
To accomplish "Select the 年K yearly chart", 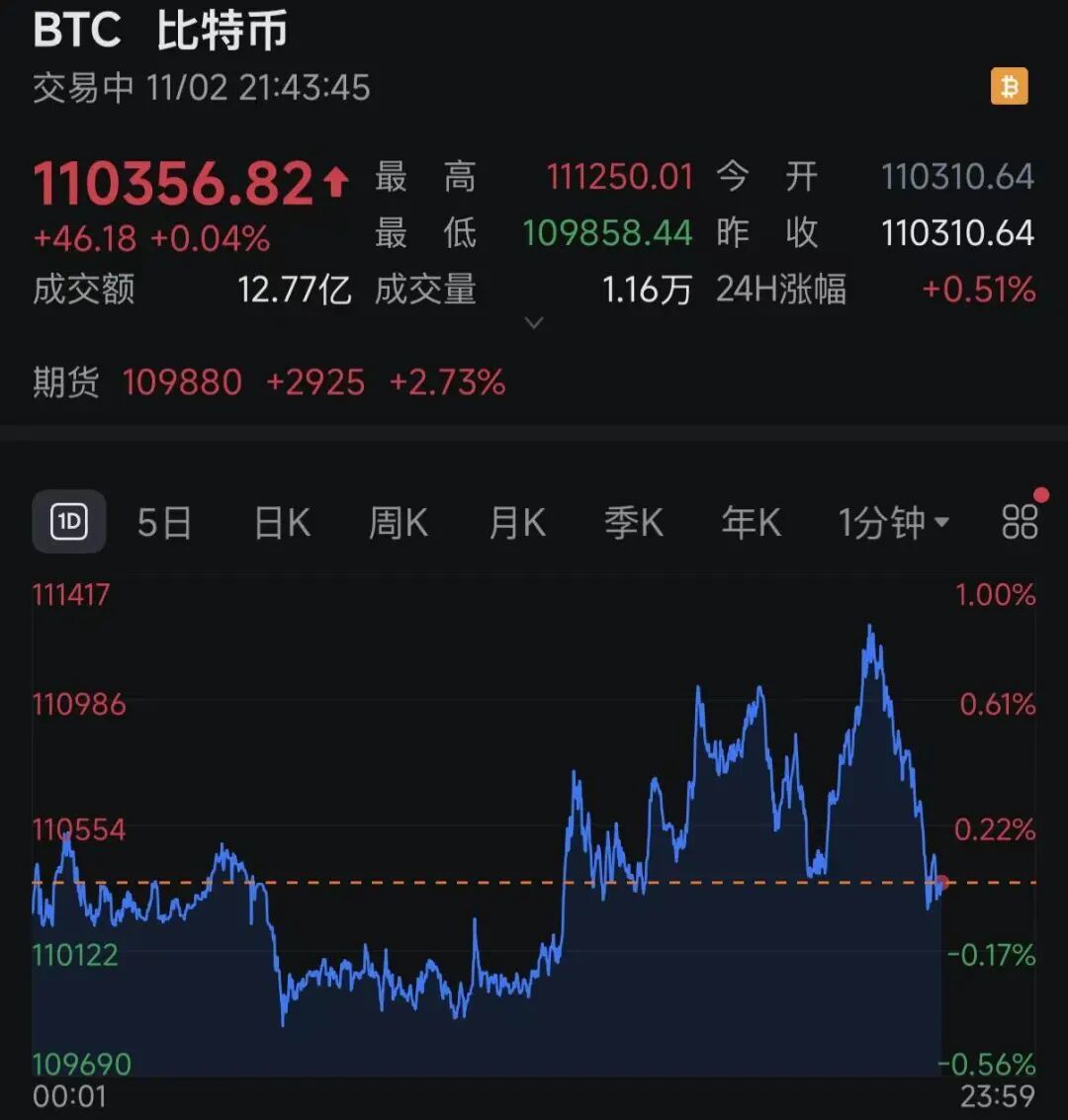I will [751, 522].
